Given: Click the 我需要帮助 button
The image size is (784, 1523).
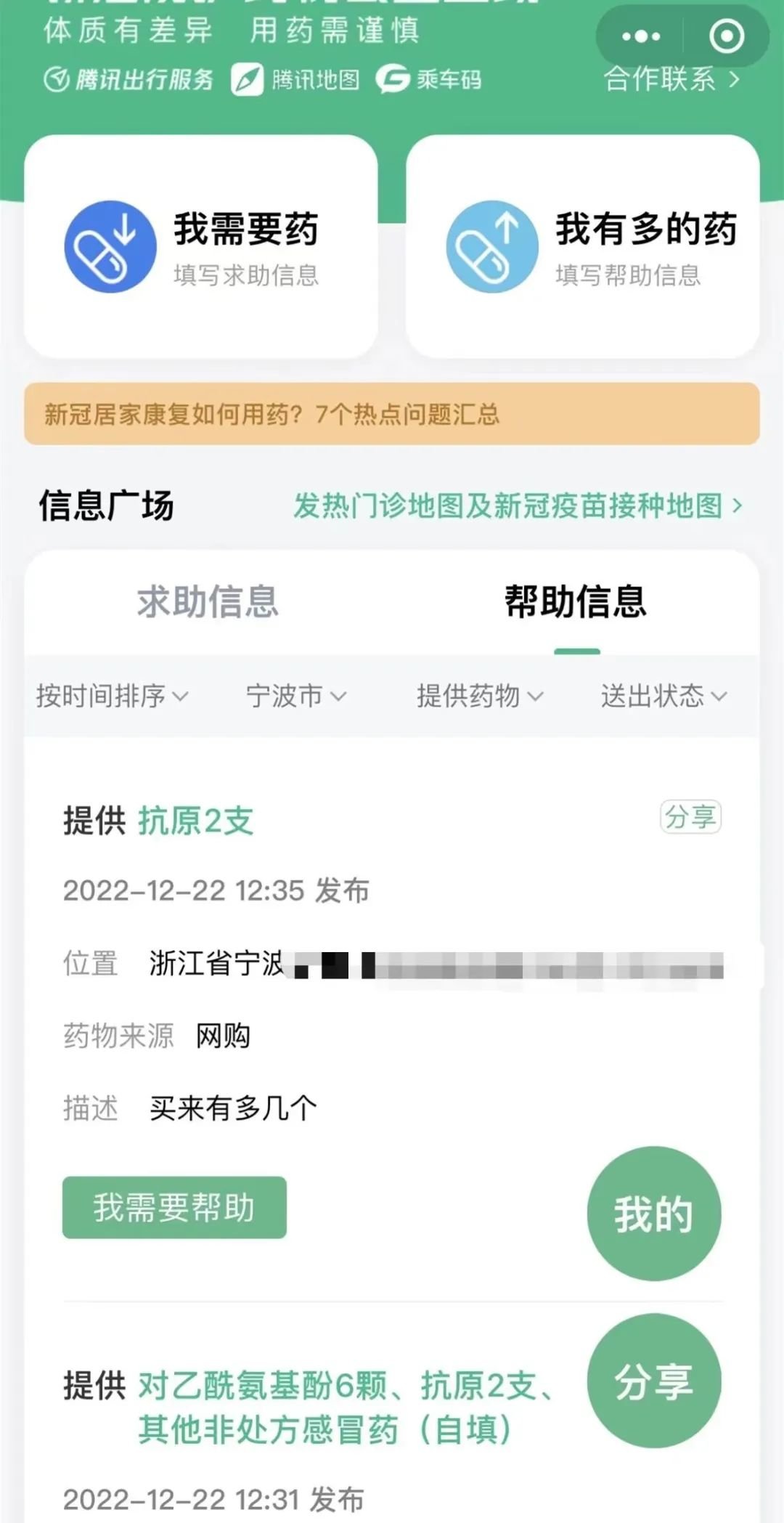Looking at the screenshot, I should (173, 1207).
